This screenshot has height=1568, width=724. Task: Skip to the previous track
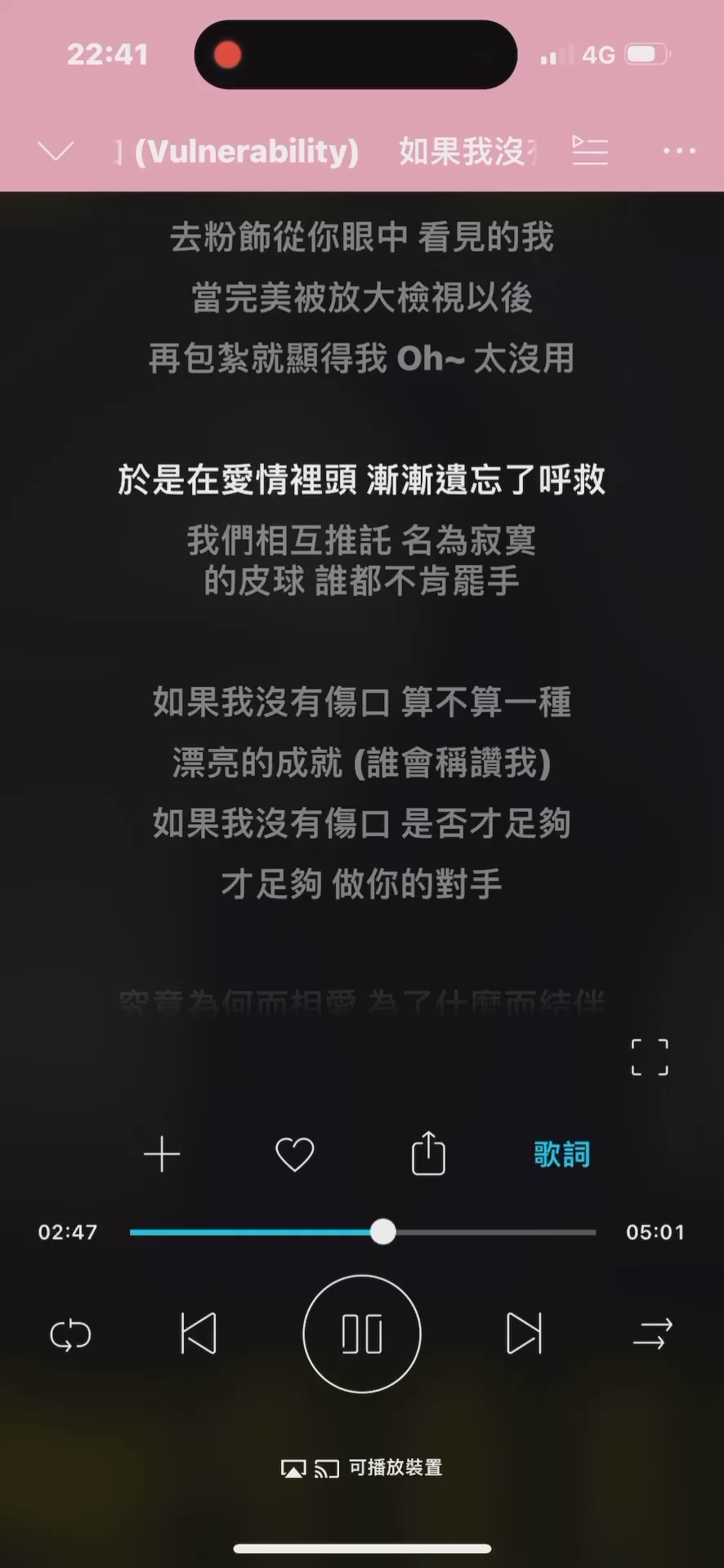click(x=199, y=1334)
